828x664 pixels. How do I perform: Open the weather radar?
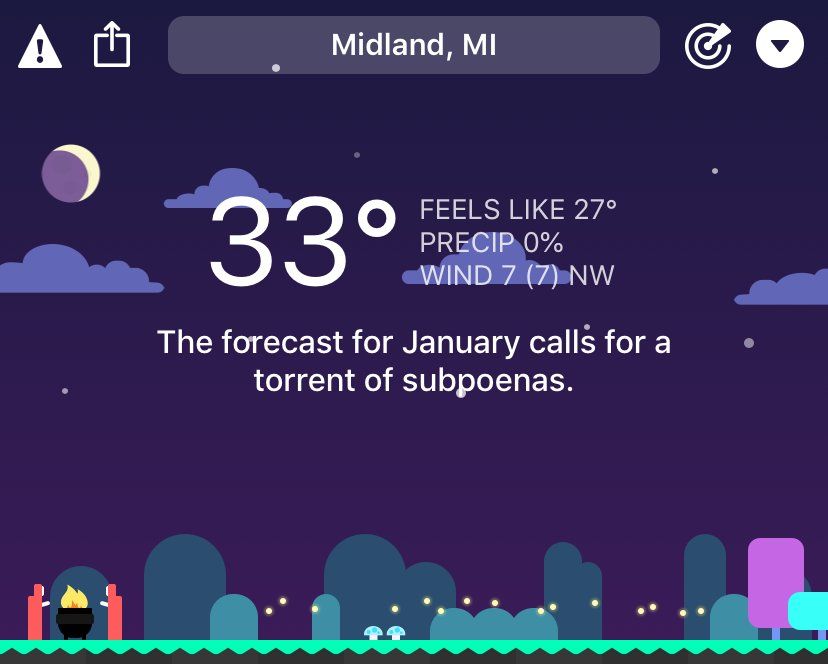click(x=707, y=45)
